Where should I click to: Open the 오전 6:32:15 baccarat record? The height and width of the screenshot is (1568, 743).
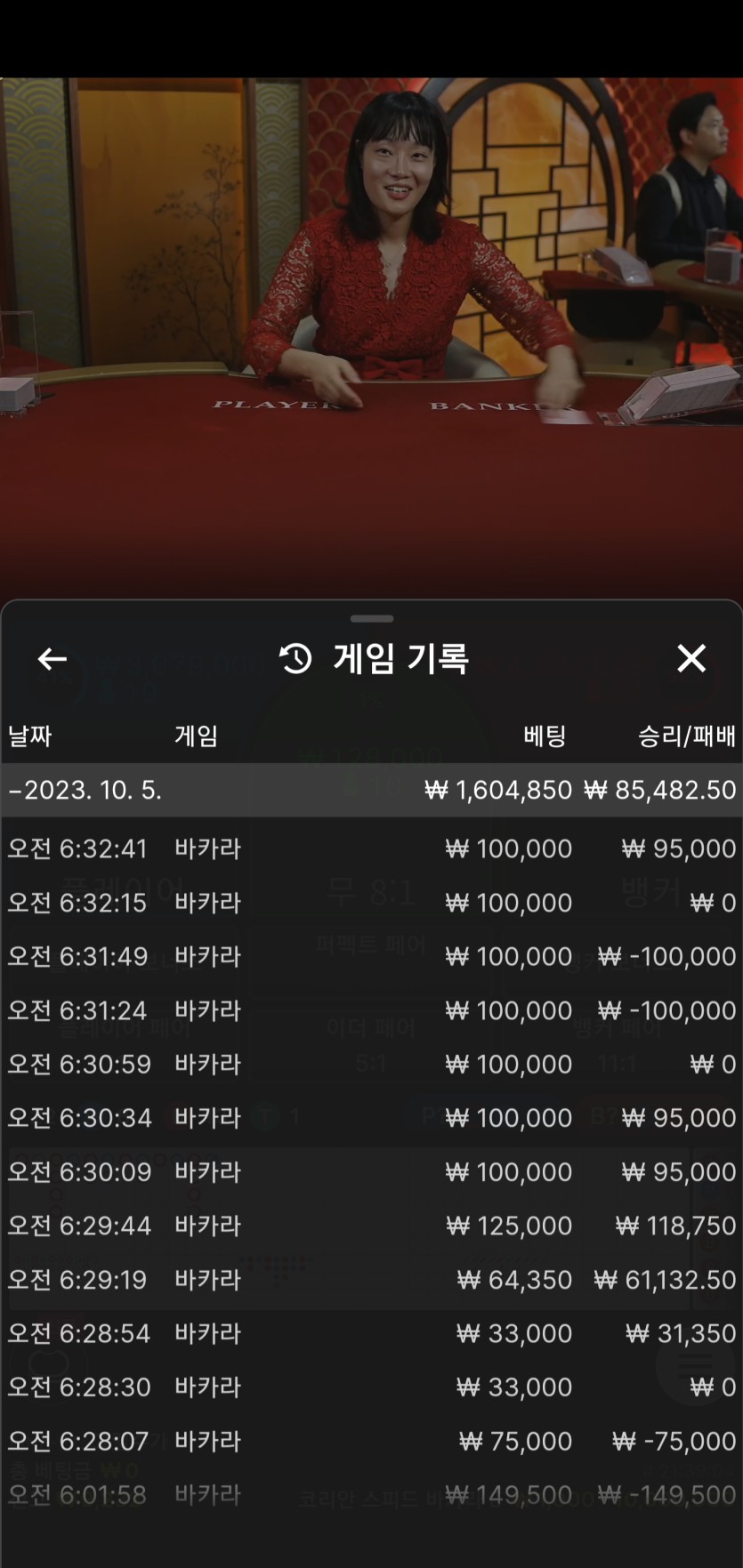(371, 903)
